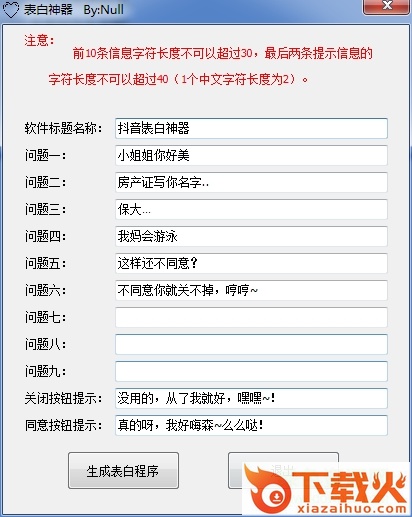Edit the 问题五 text box
This screenshot has width=412, height=517.
point(251,263)
